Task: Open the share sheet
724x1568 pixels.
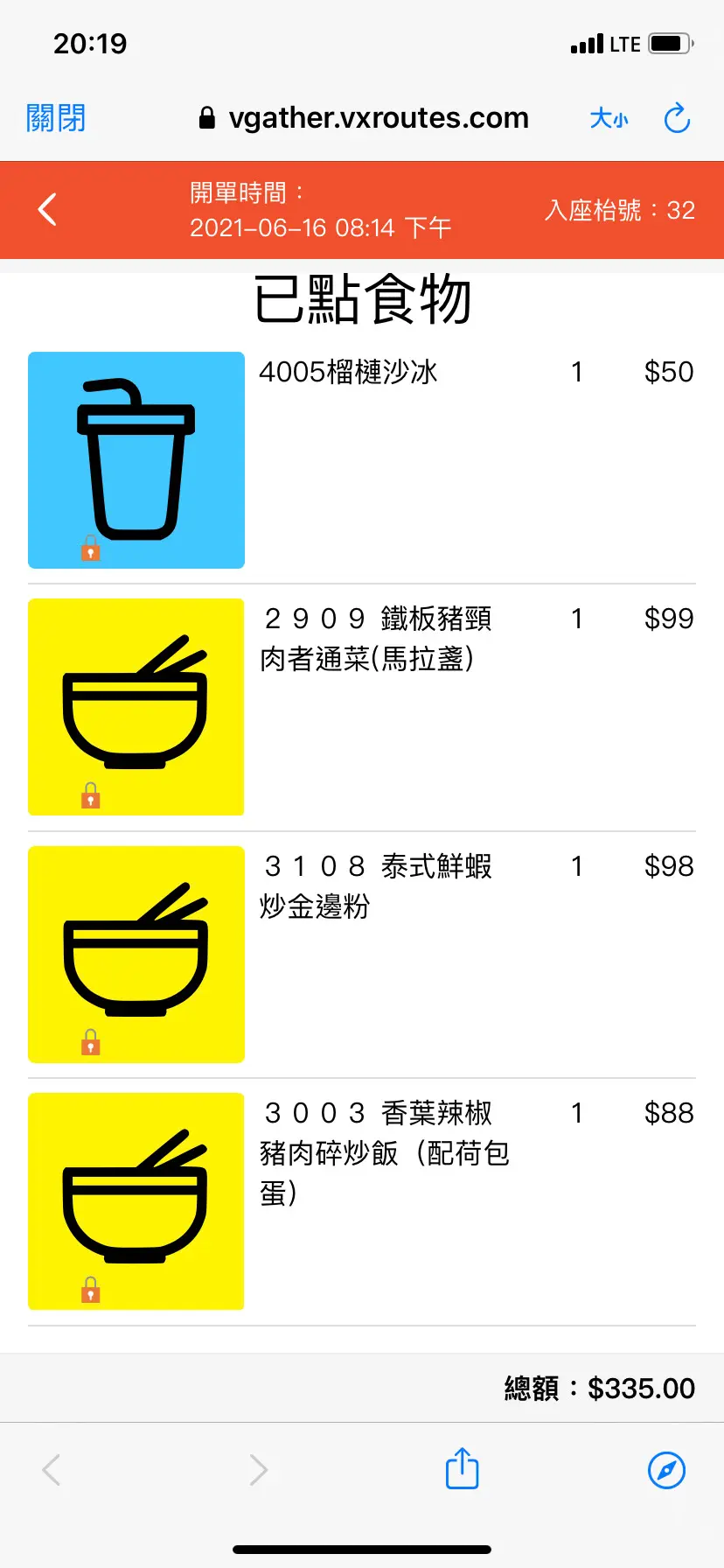Action: [462, 1468]
